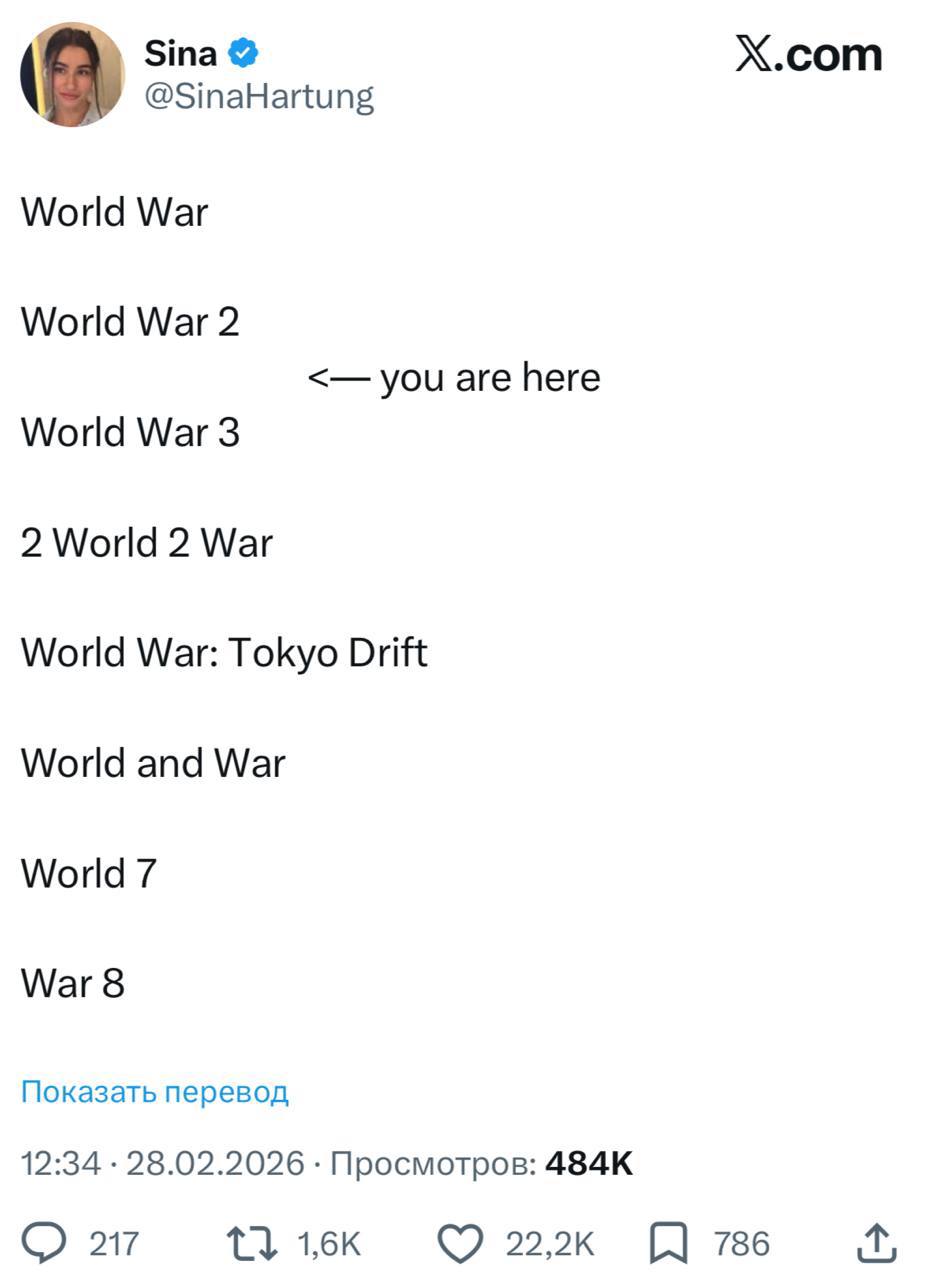This screenshot has width=928, height=1280.
Task: Like the World War tweet
Action: point(461,1243)
